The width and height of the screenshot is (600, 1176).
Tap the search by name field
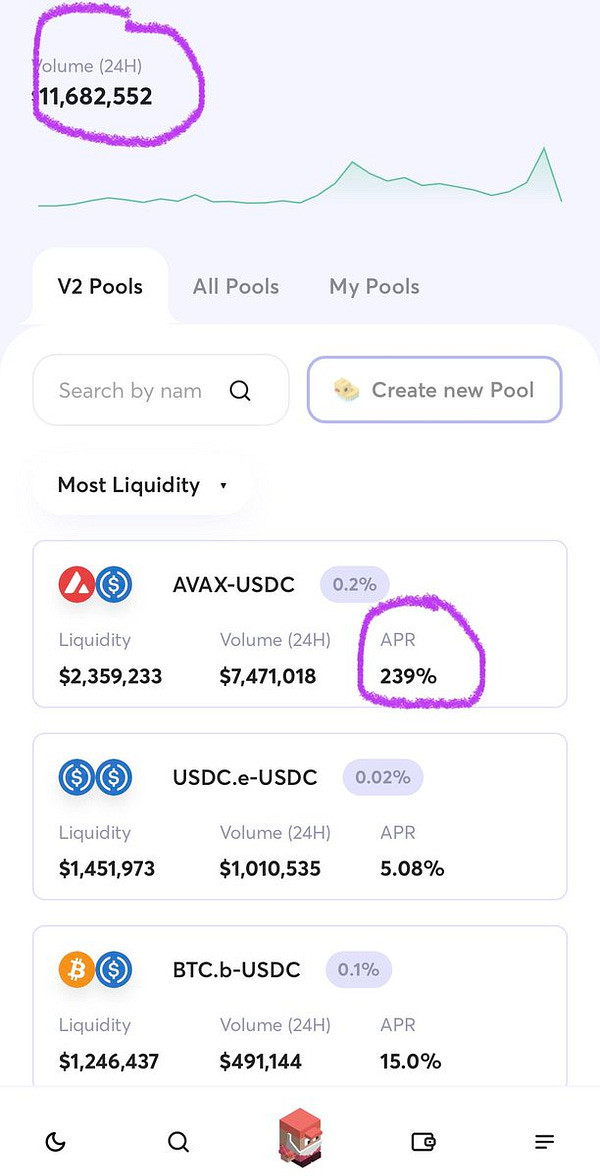[140, 391]
